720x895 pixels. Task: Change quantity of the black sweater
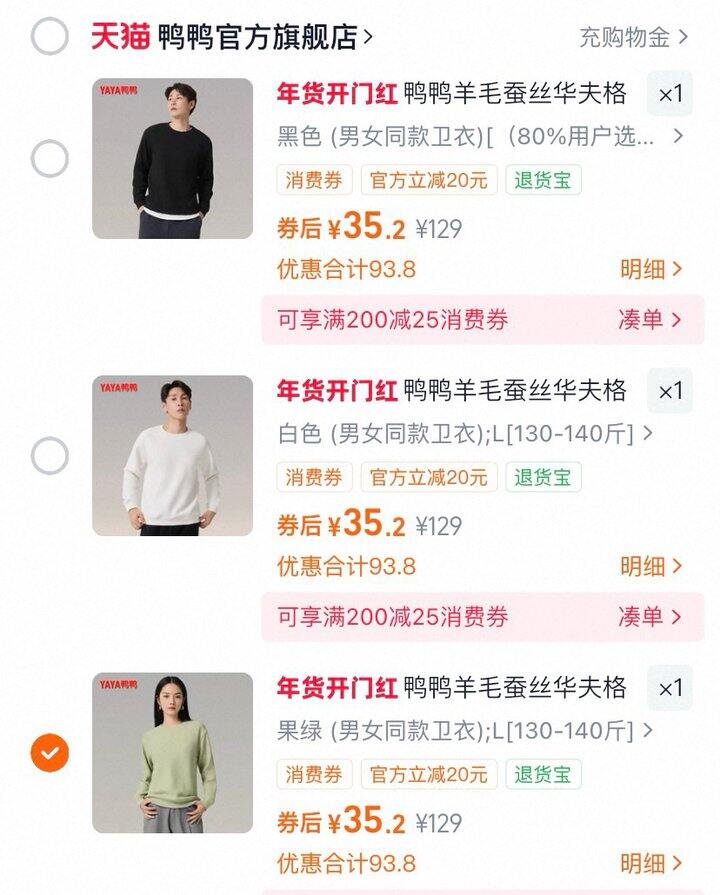click(x=669, y=94)
